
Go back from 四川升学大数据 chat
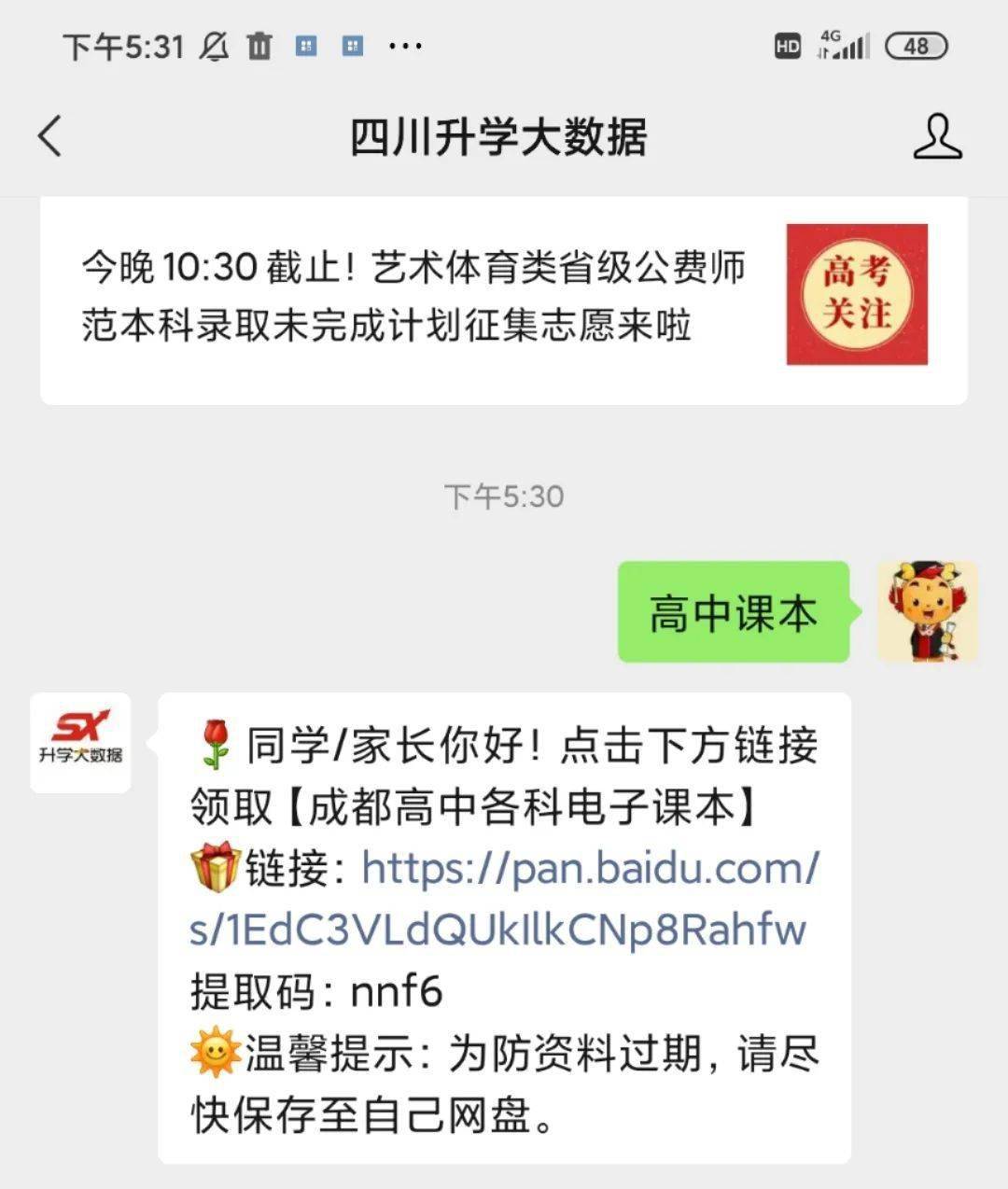coord(50,136)
